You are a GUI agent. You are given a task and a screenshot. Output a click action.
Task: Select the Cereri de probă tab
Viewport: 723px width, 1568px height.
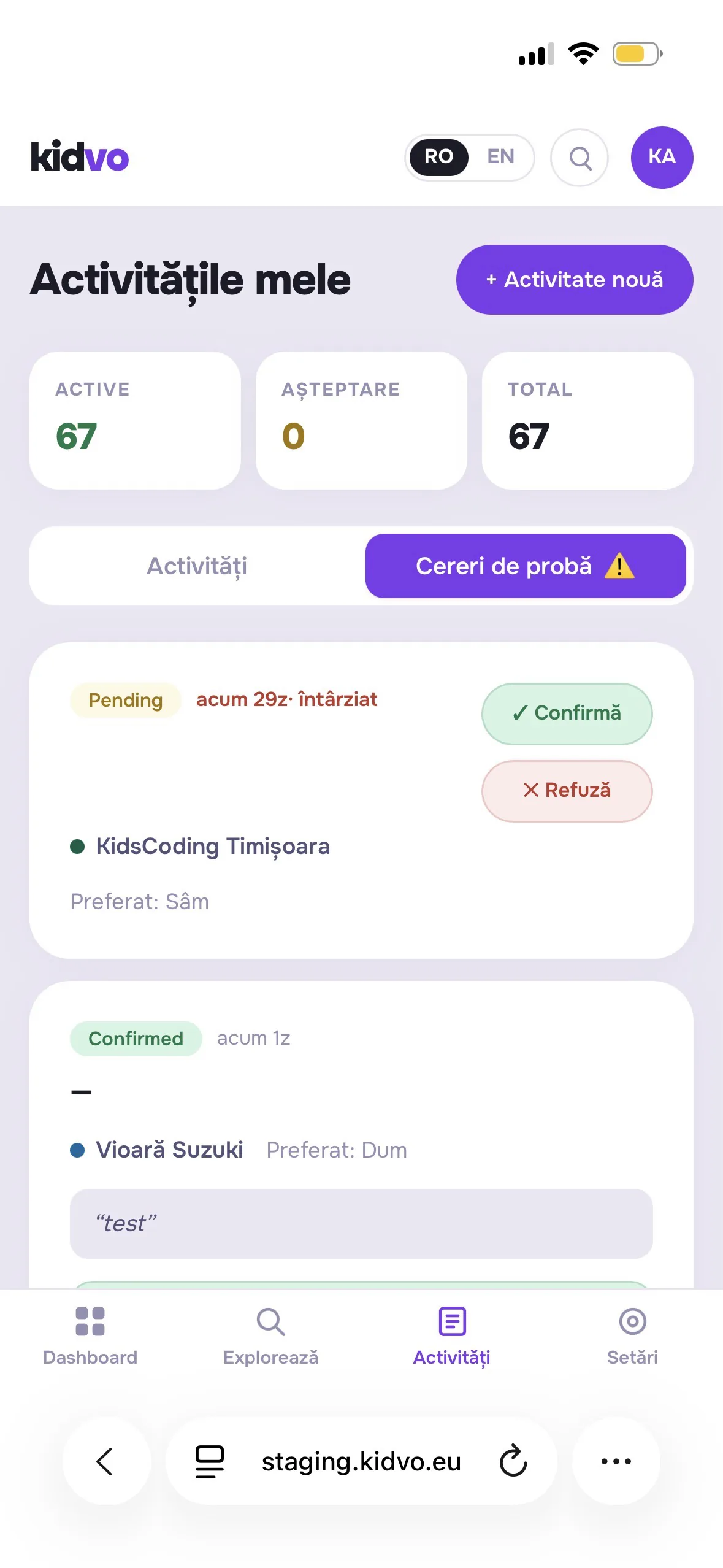pos(525,566)
